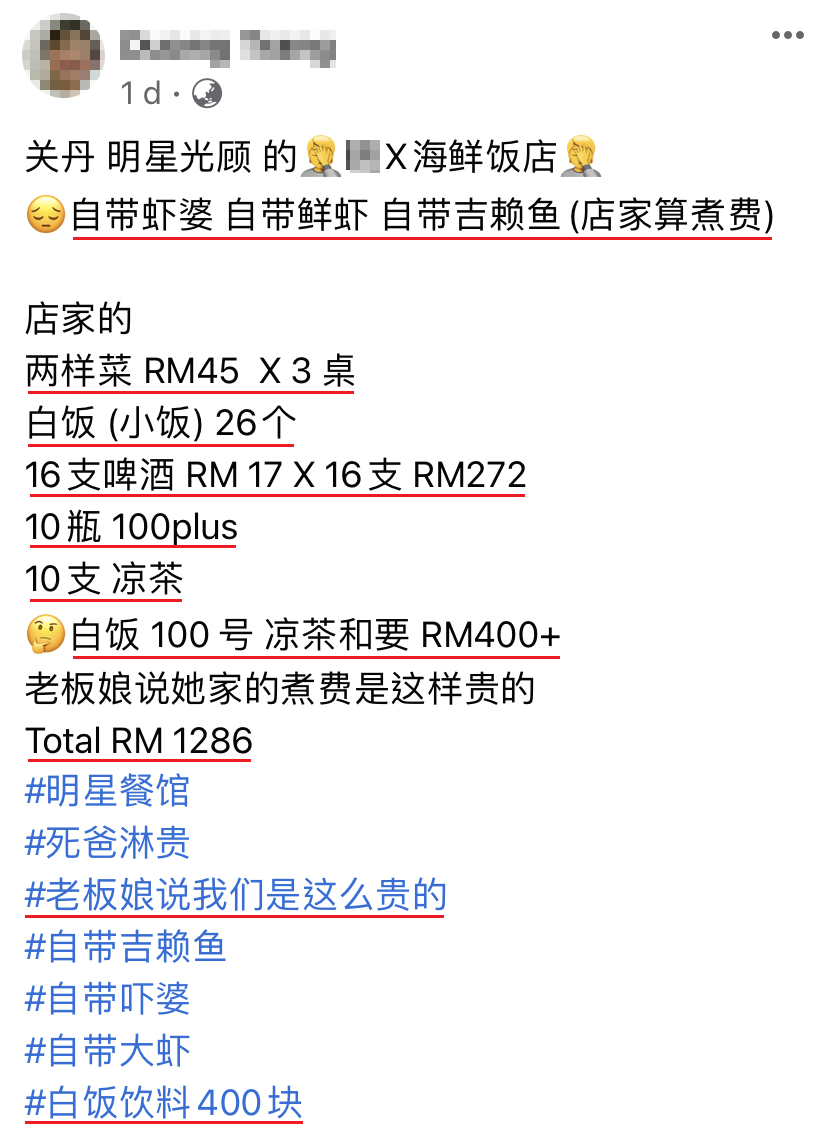
Task: Tap the #死爸淋贵 hashtag
Action: pyautogui.click(x=107, y=843)
